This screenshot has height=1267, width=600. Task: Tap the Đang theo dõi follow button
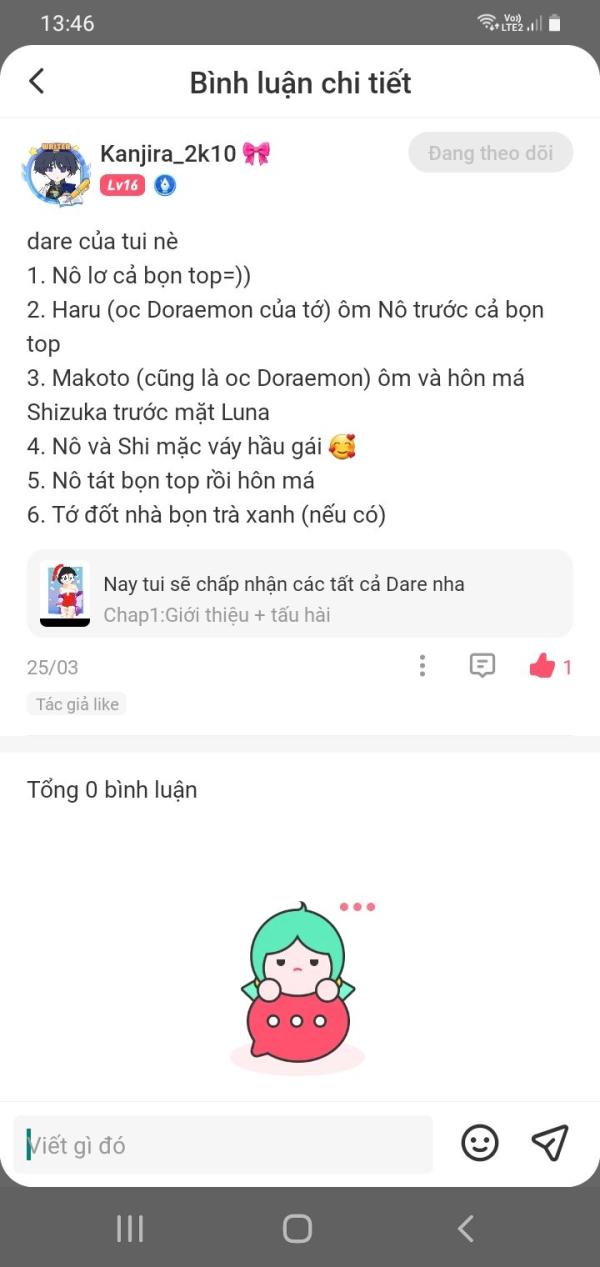491,153
